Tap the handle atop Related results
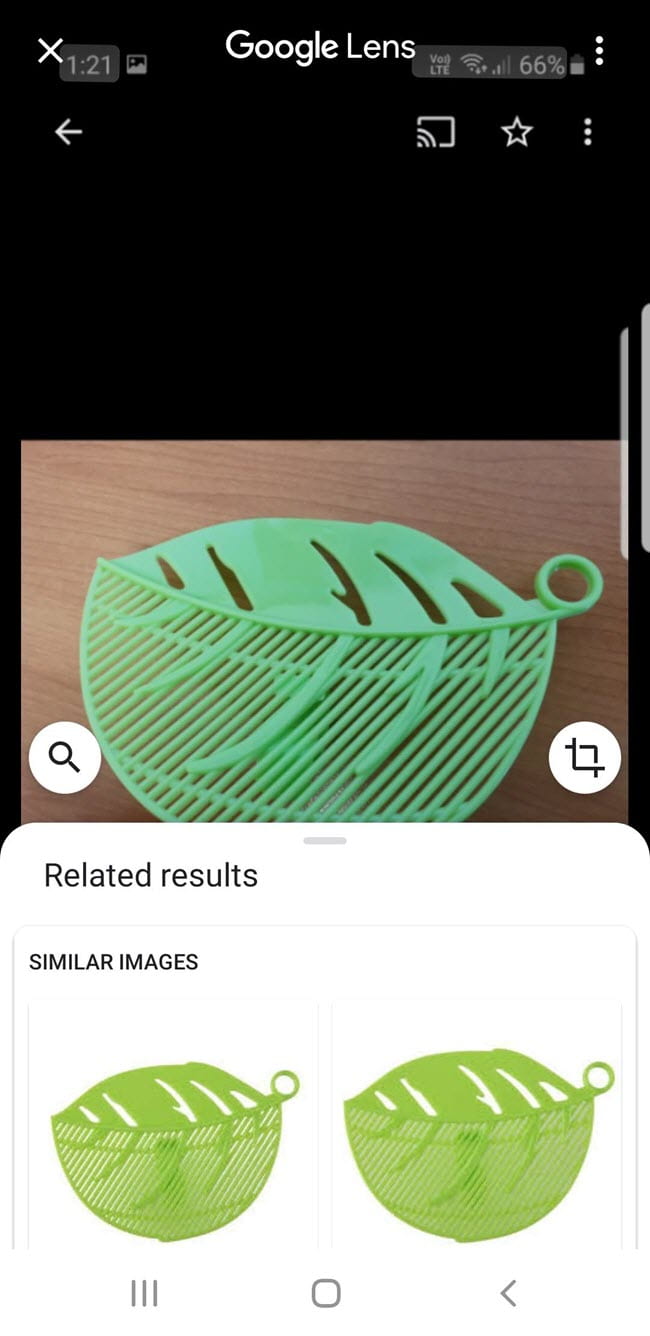 pyautogui.click(x=324, y=841)
